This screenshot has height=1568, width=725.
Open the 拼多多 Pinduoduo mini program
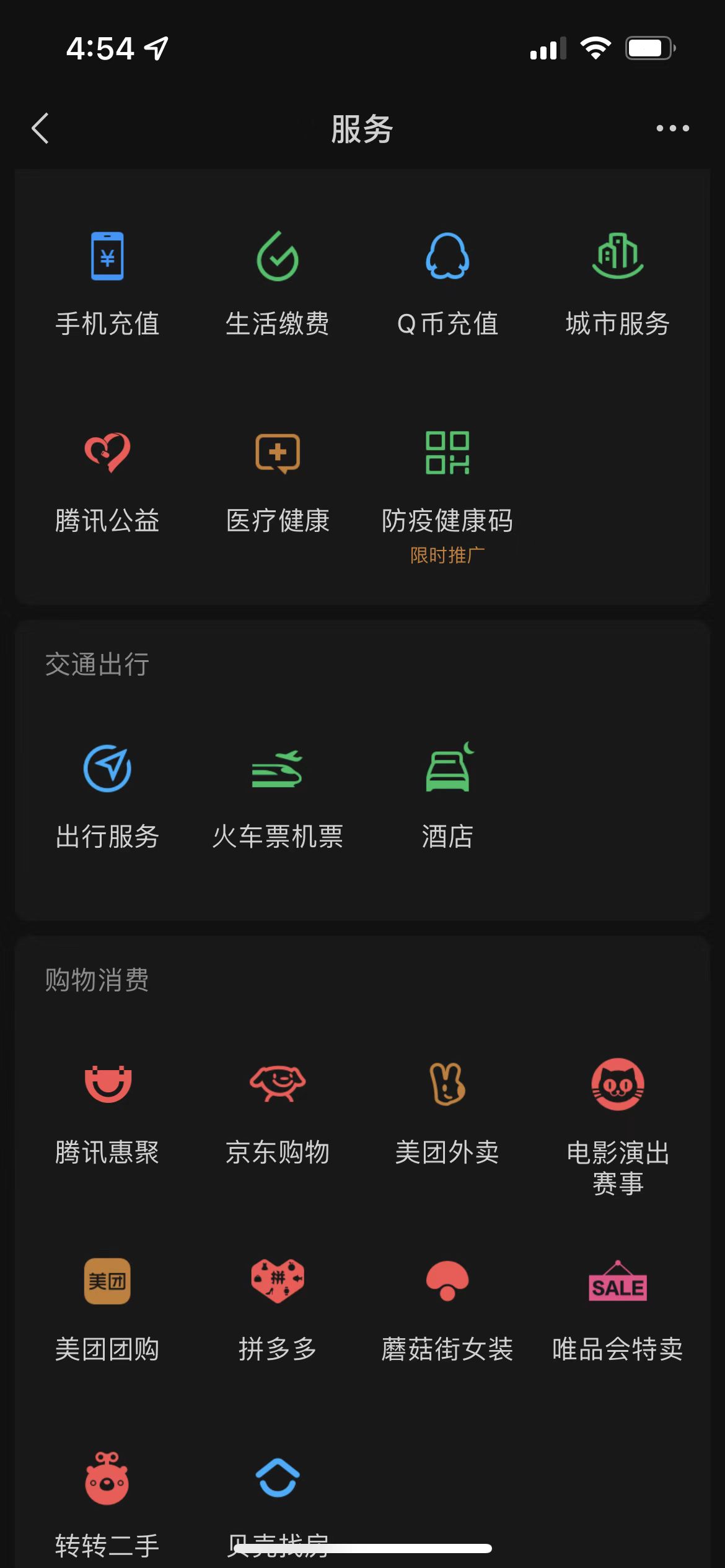coord(278,1307)
